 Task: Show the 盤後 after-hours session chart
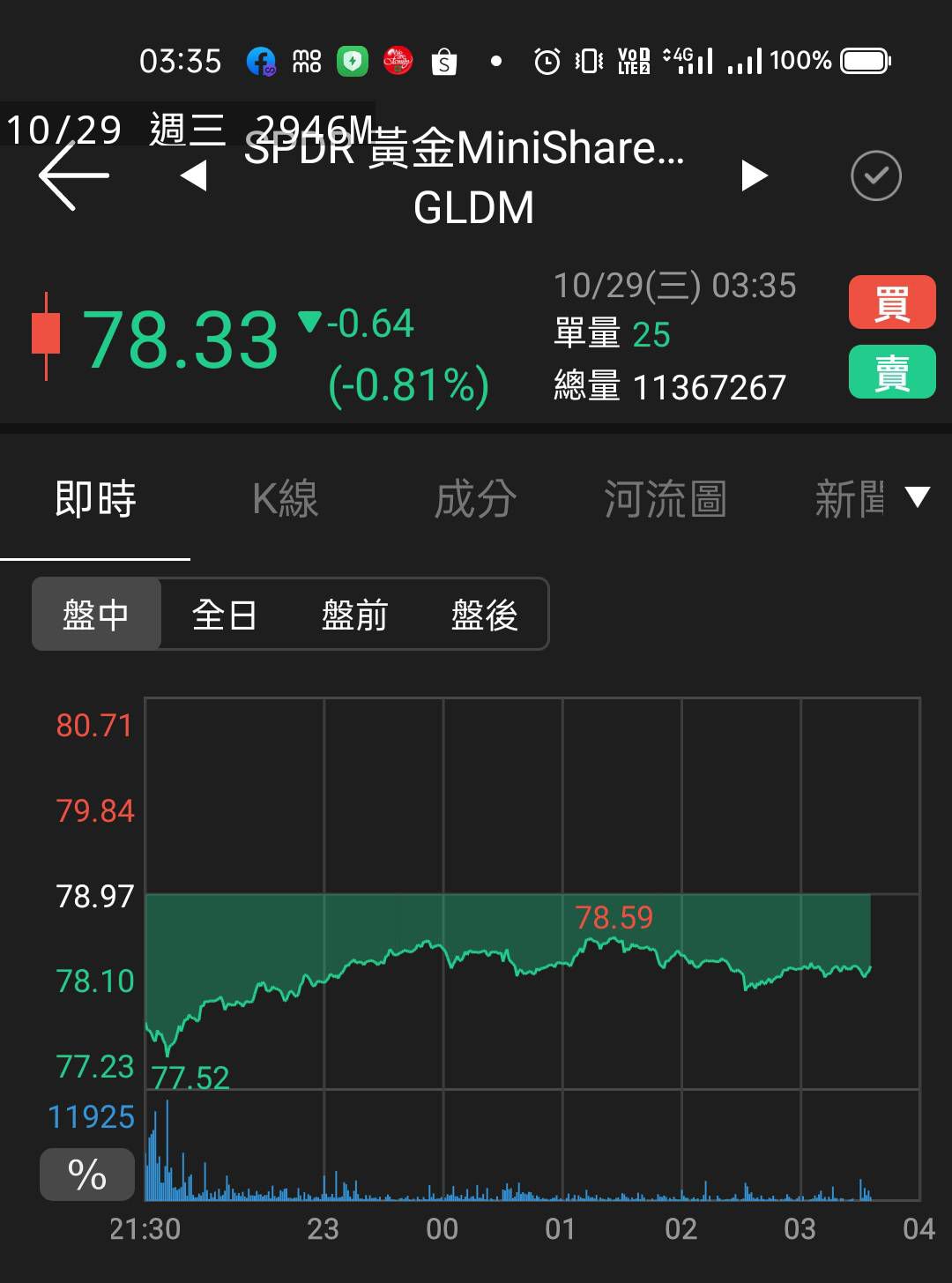(x=483, y=615)
